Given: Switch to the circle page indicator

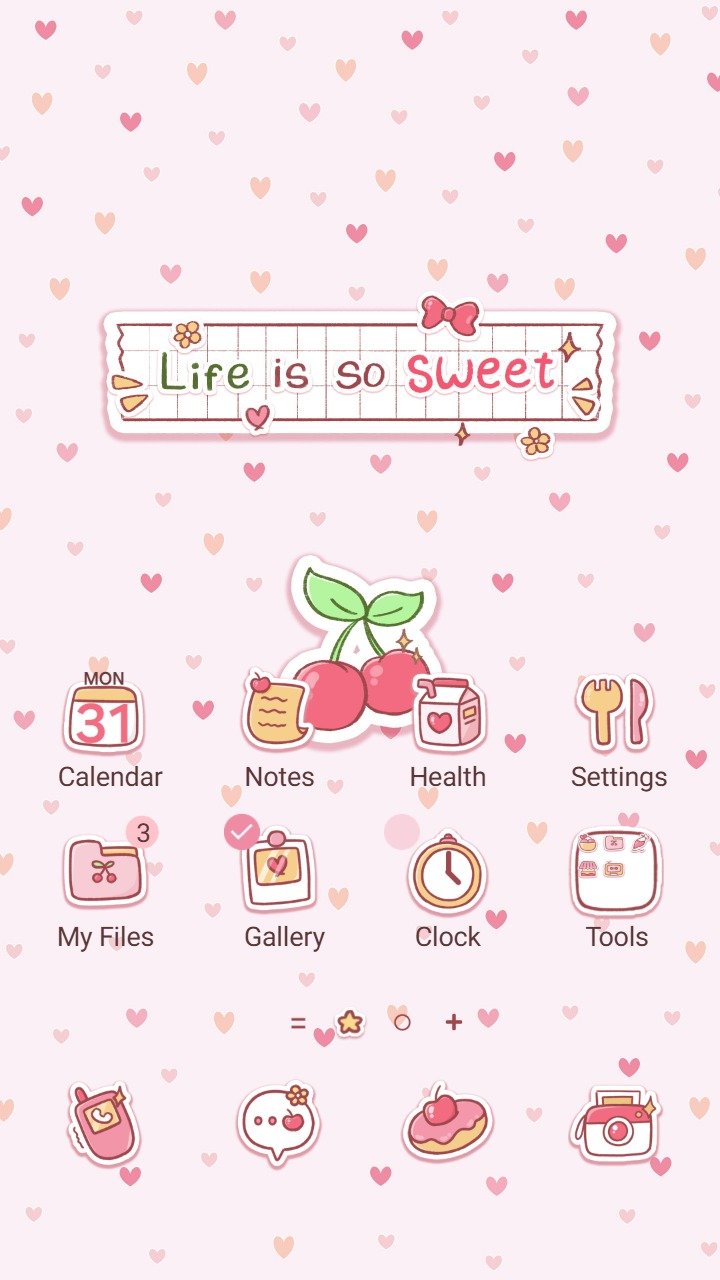Looking at the screenshot, I should coord(402,1022).
